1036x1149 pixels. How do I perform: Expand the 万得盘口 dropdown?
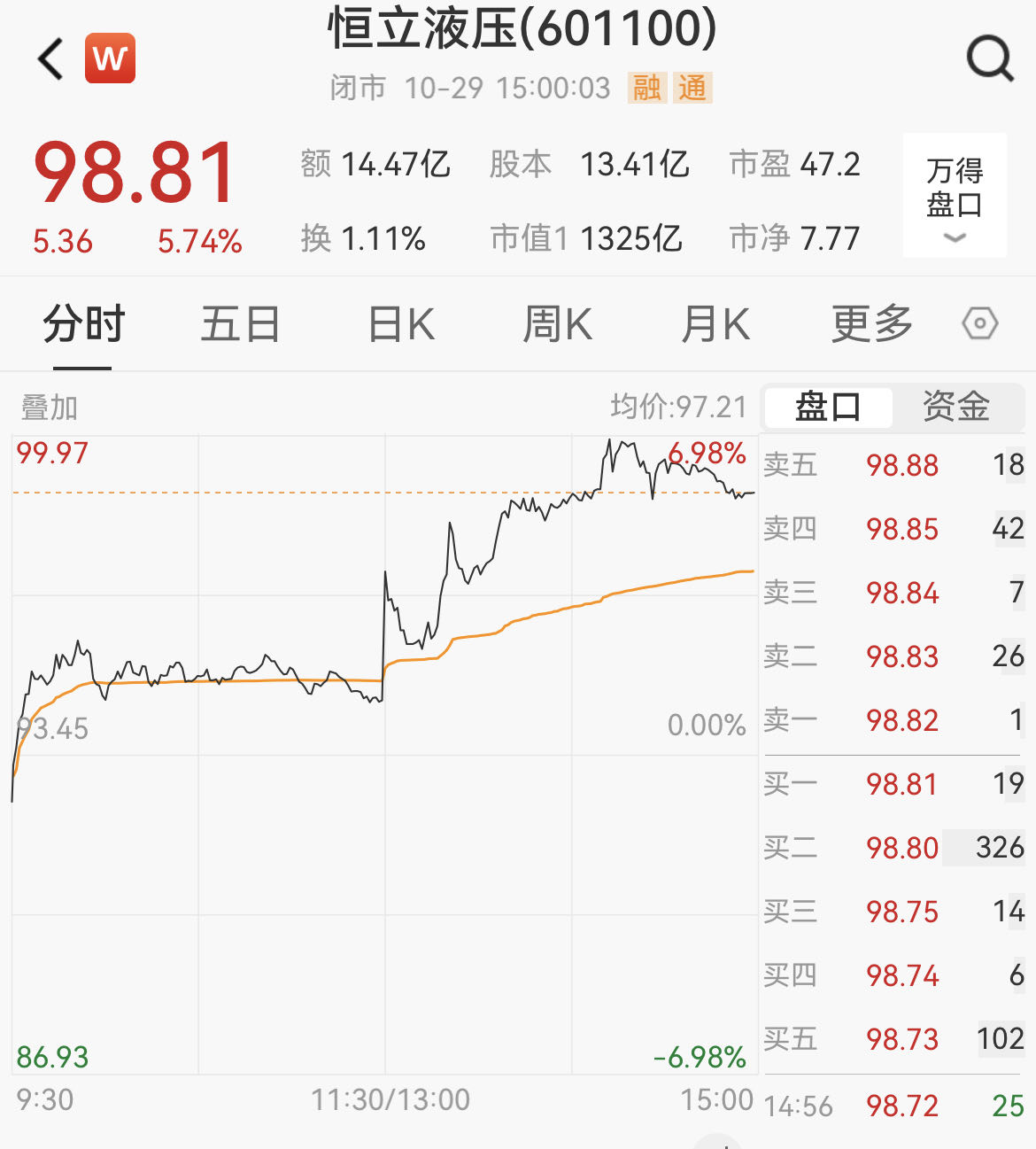955,196
